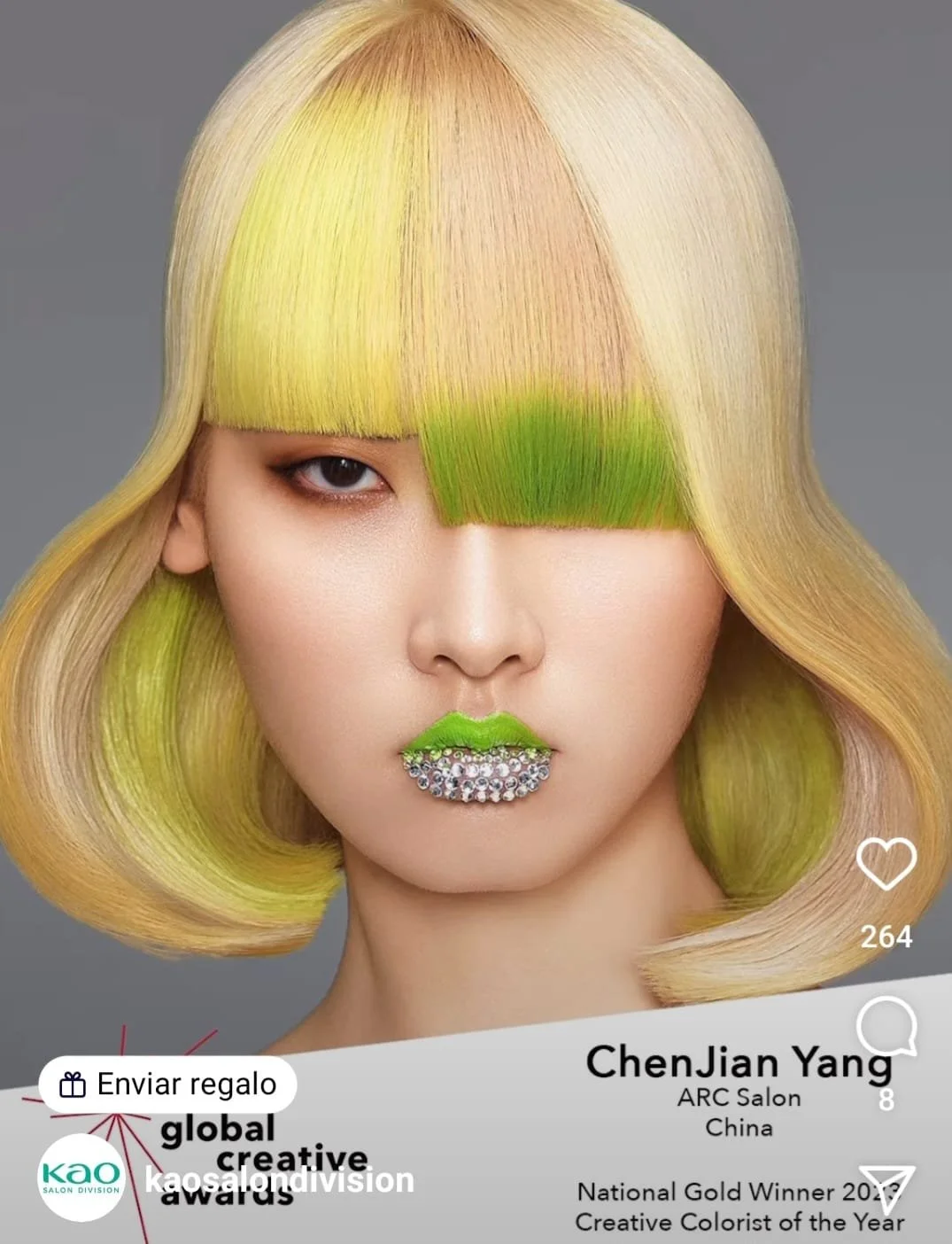Open the kaosalondivision username

(279, 1180)
